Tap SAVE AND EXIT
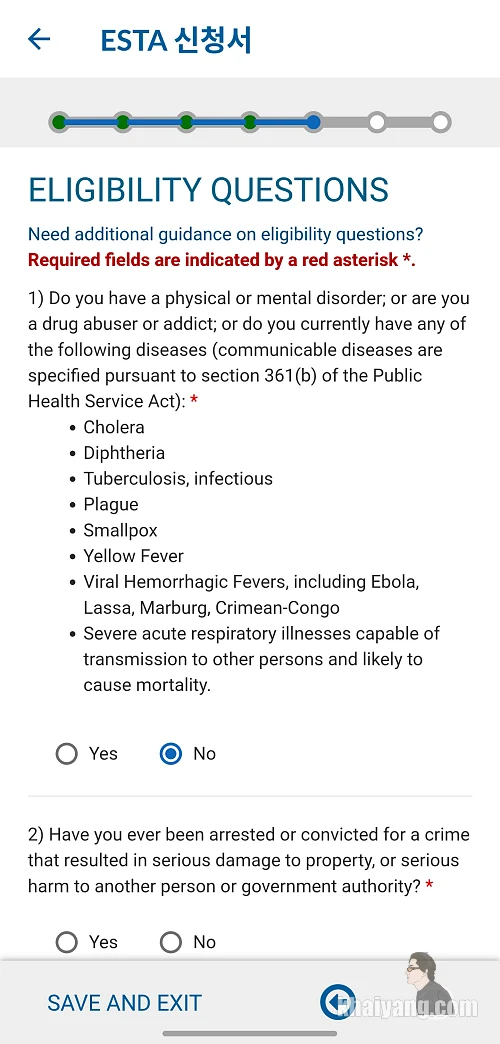The width and height of the screenshot is (500, 1044). click(125, 1003)
